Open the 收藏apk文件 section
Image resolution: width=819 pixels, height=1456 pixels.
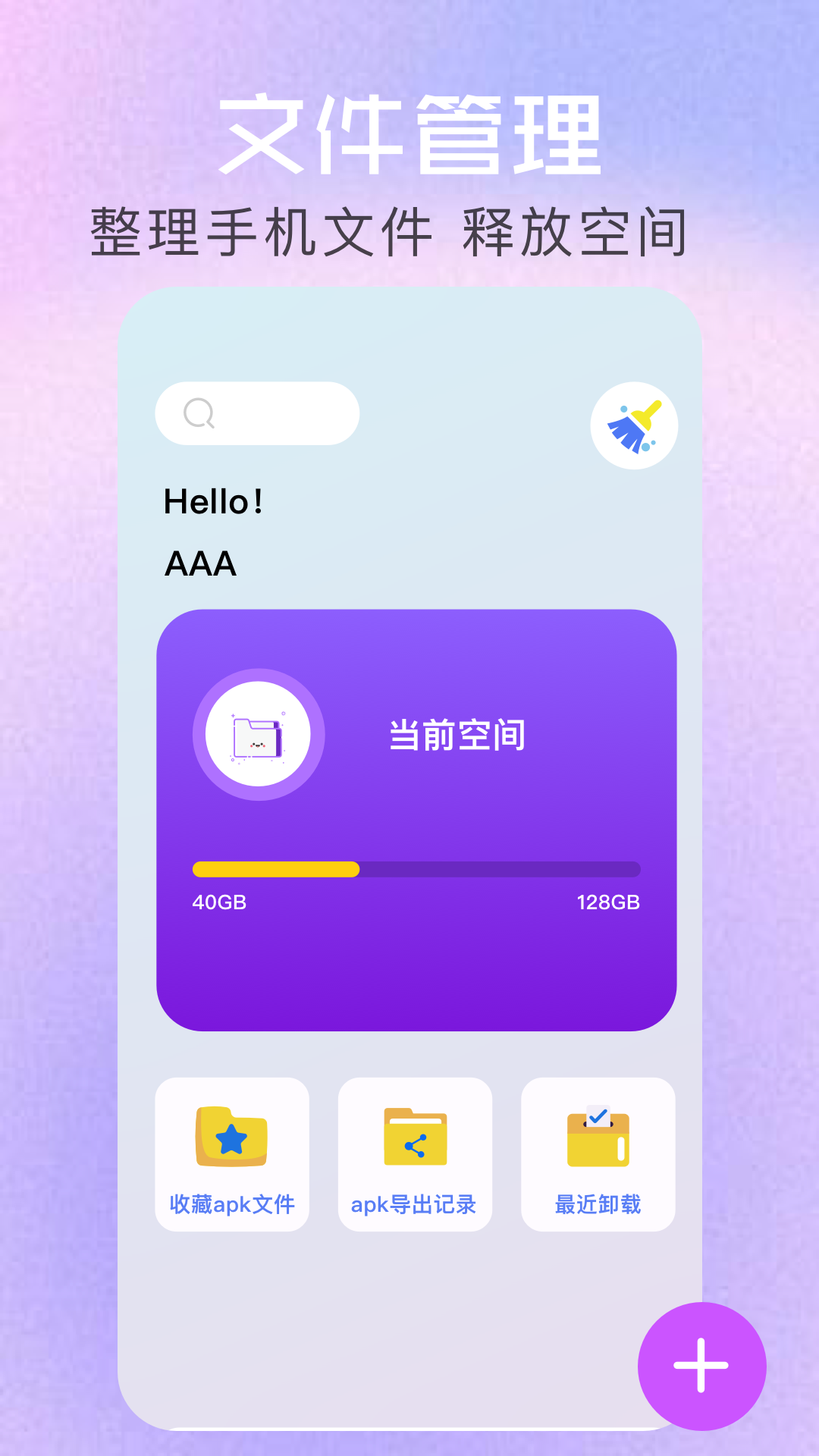[x=231, y=1154]
